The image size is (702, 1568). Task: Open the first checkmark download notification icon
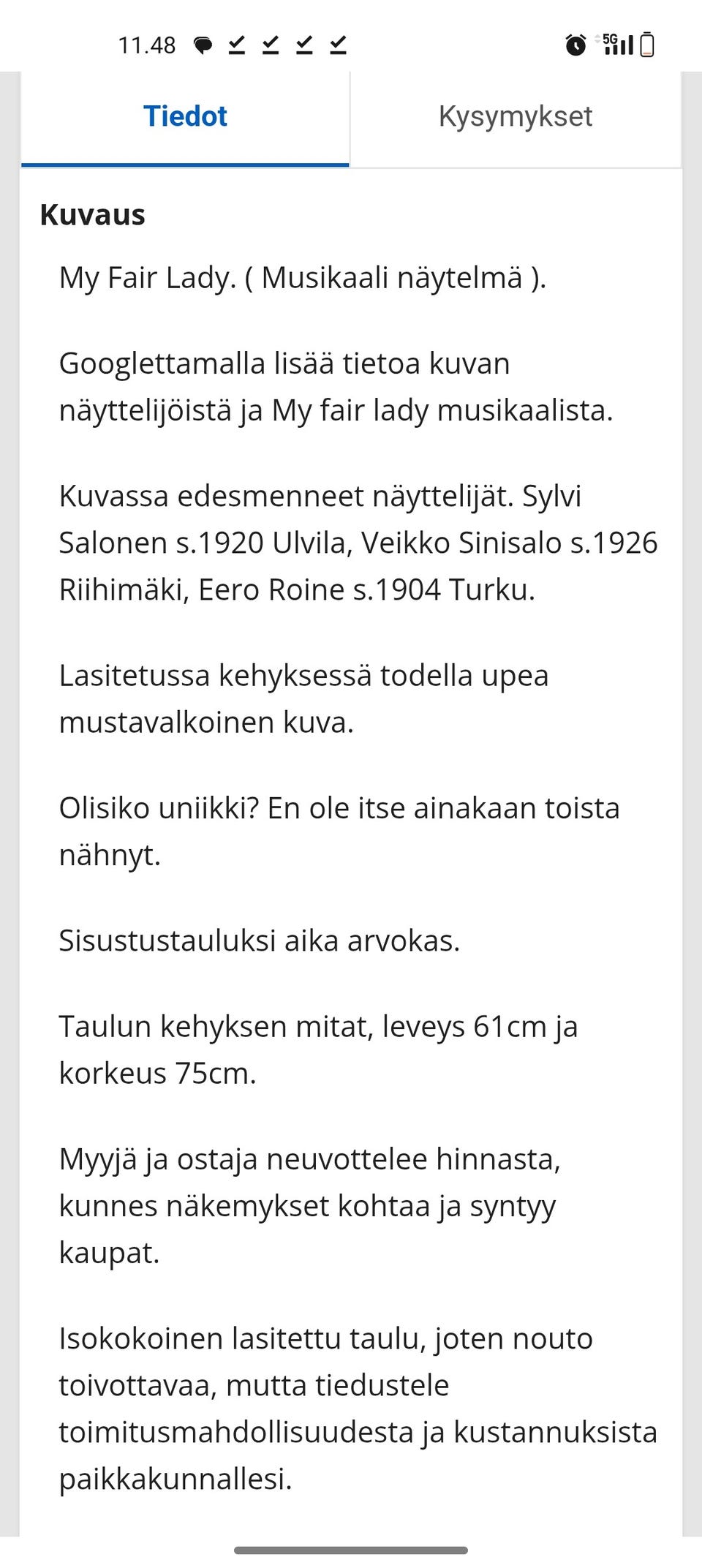236,44
